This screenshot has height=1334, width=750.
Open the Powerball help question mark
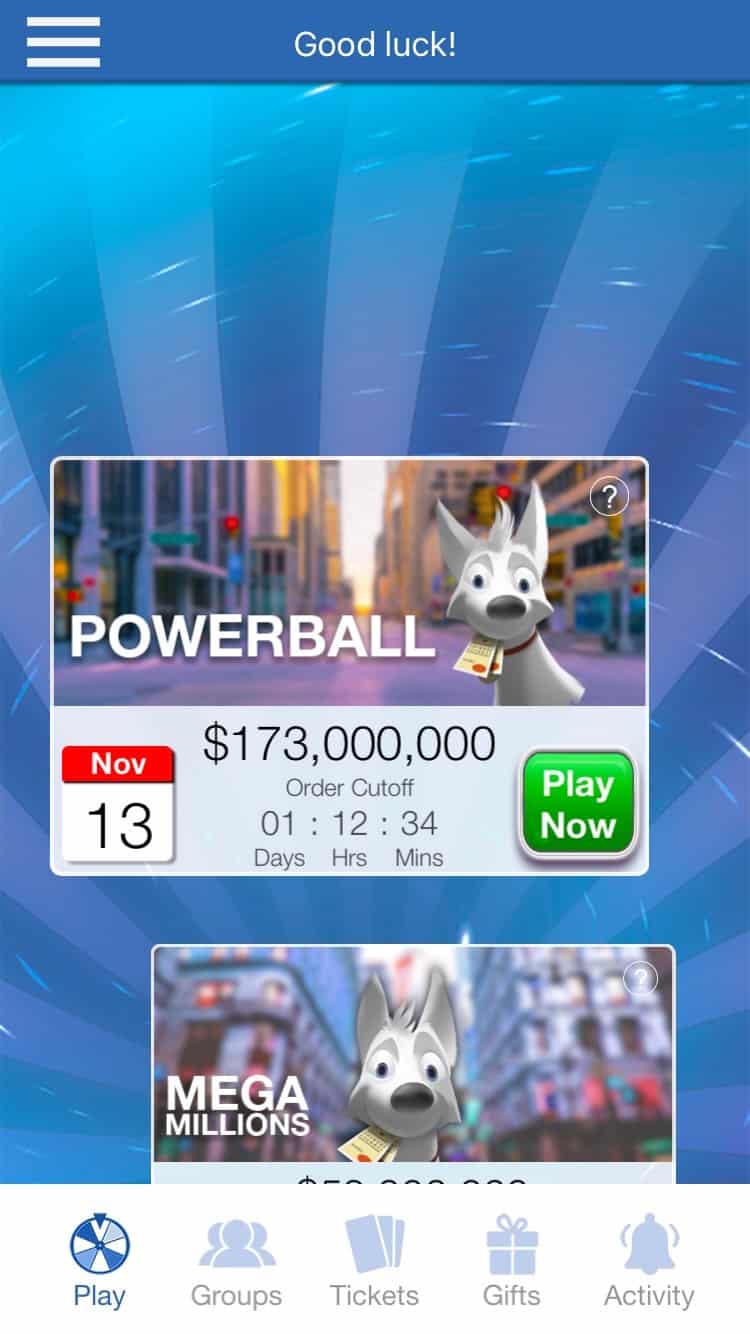609,496
